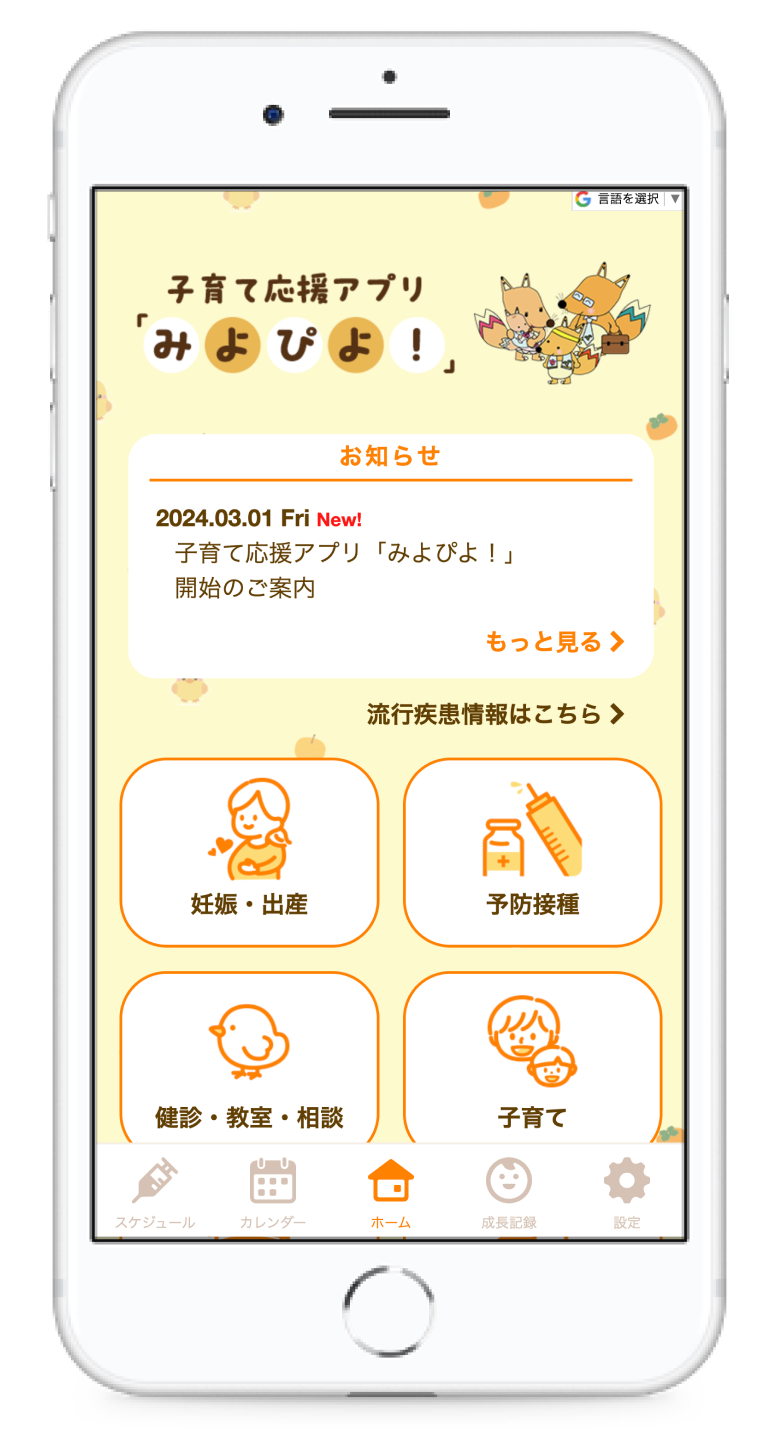Switch to the スケジュール tab
Image resolution: width=779 pixels, height=1431 pixels.
pyautogui.click(x=155, y=1194)
